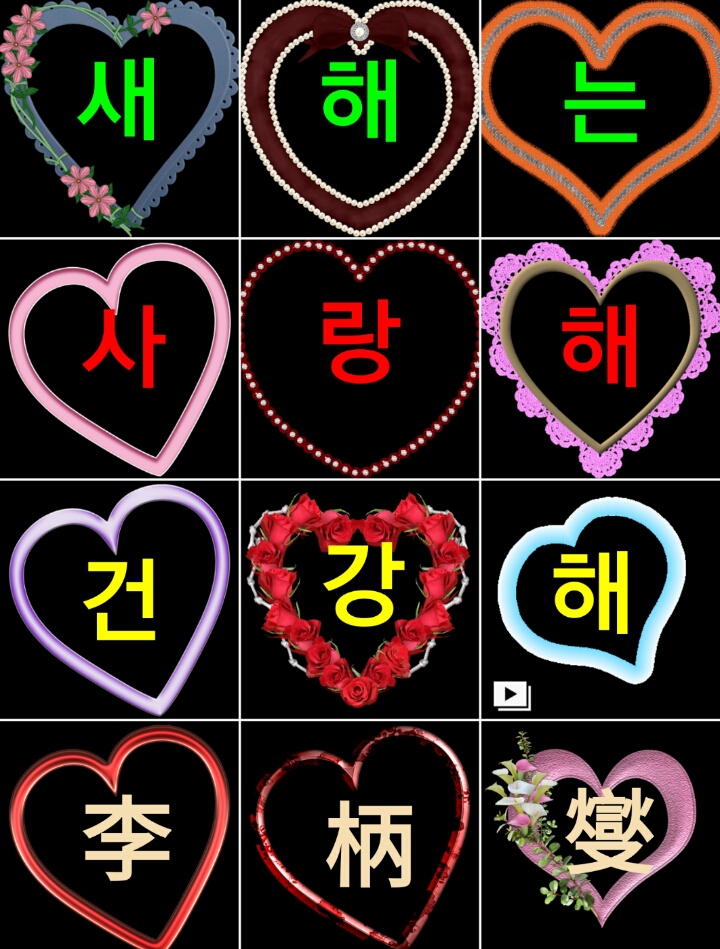View the 柄 red glass heart post
Viewport: 720px width, 949px height.
tap(360, 835)
